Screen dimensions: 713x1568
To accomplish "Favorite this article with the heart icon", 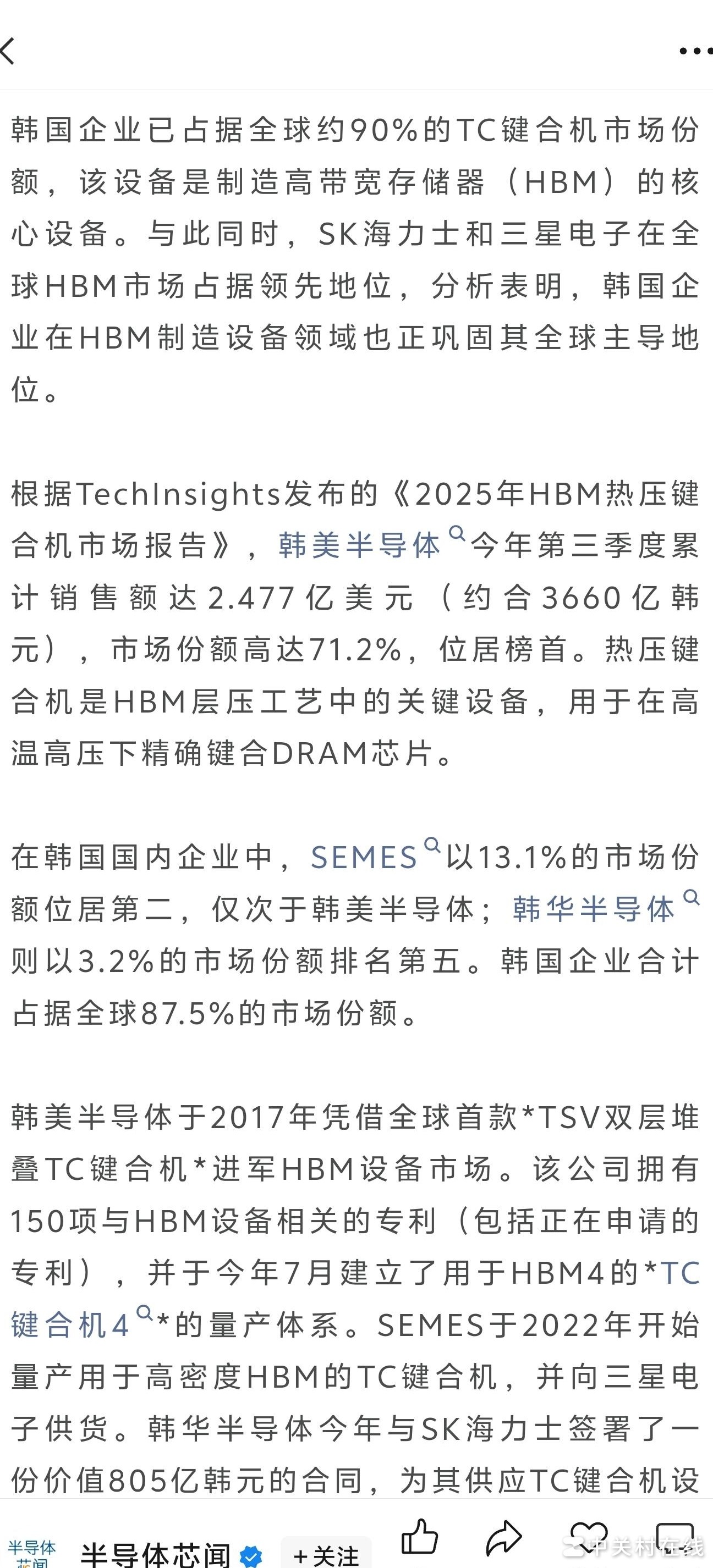I will pyautogui.click(x=589, y=1537).
